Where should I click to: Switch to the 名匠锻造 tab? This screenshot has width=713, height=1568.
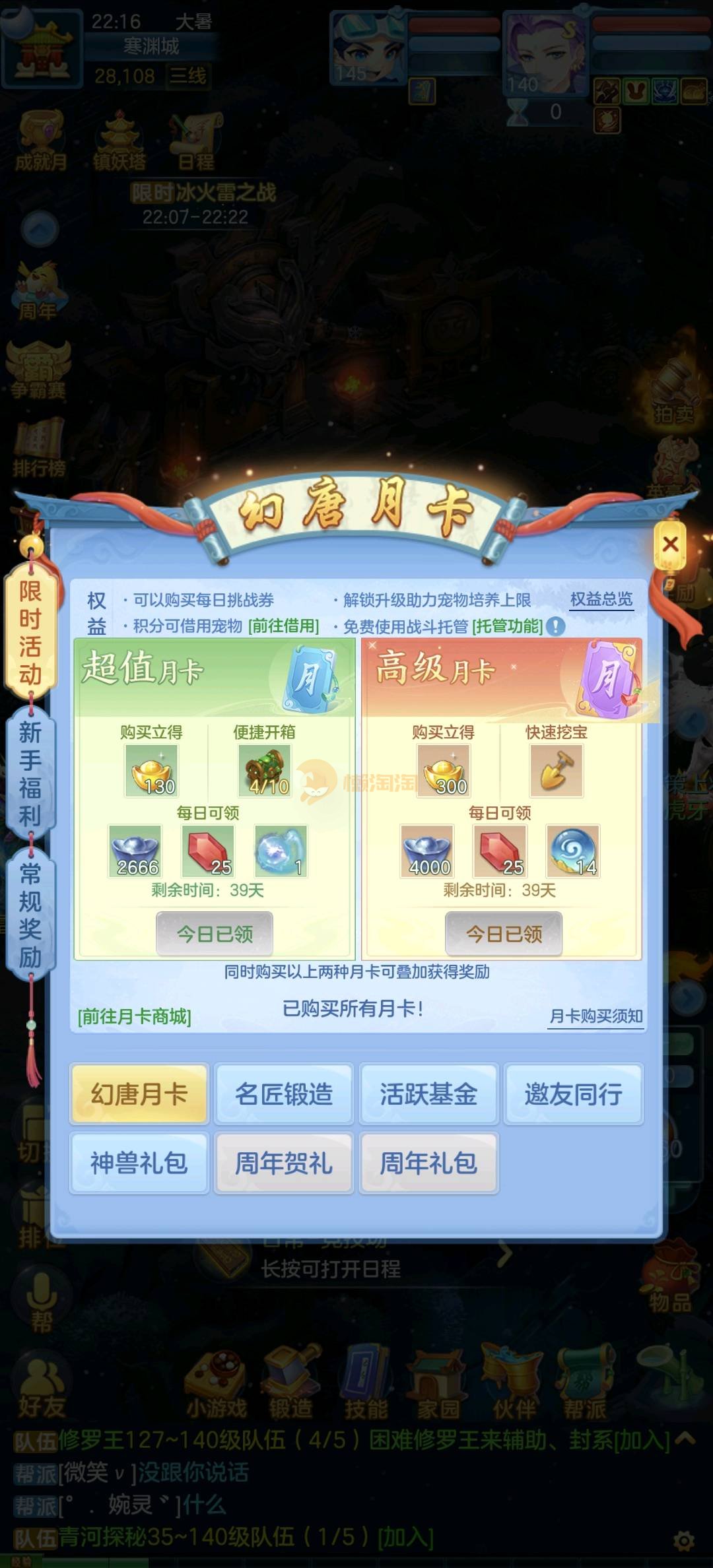point(284,1094)
